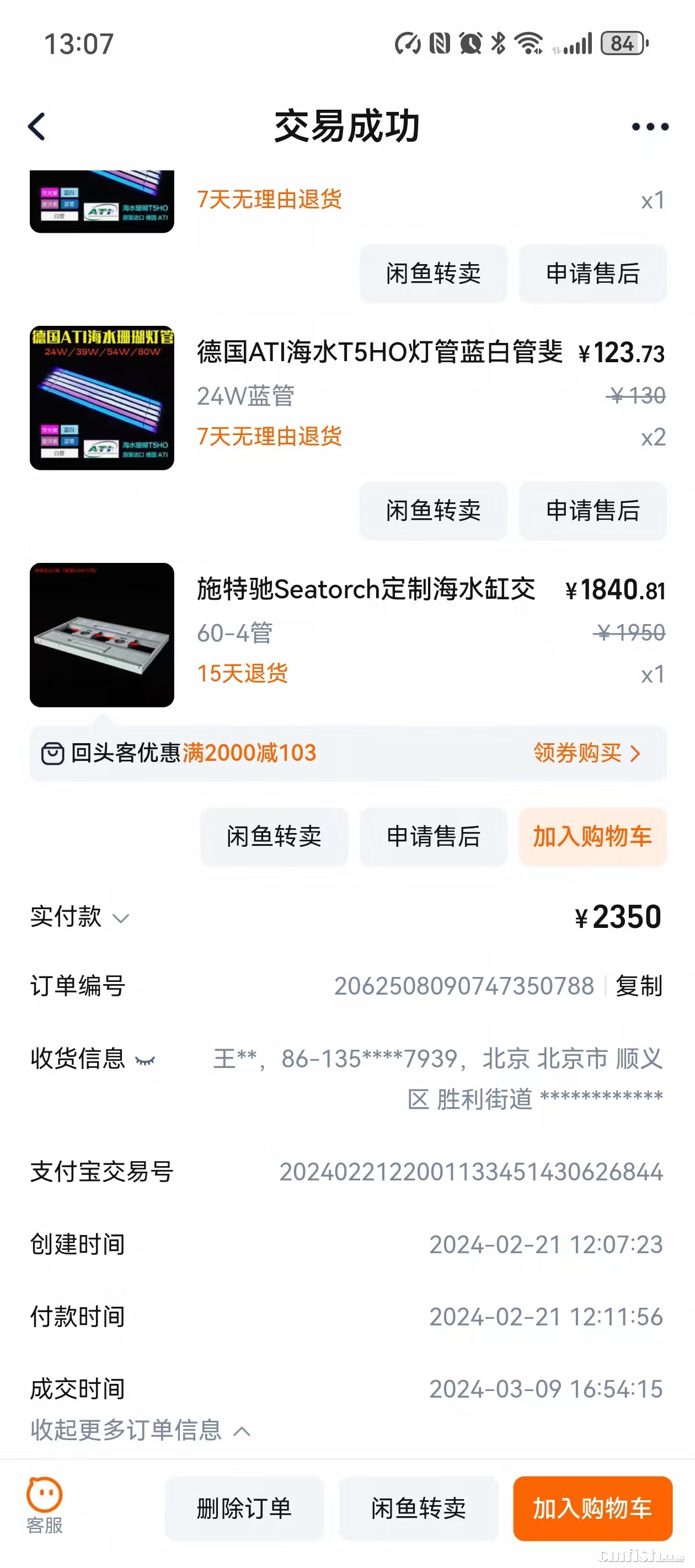695x1568 pixels.
Task: Tap 申请售后 beside the light orange 加入购物车
Action: pyautogui.click(x=433, y=836)
